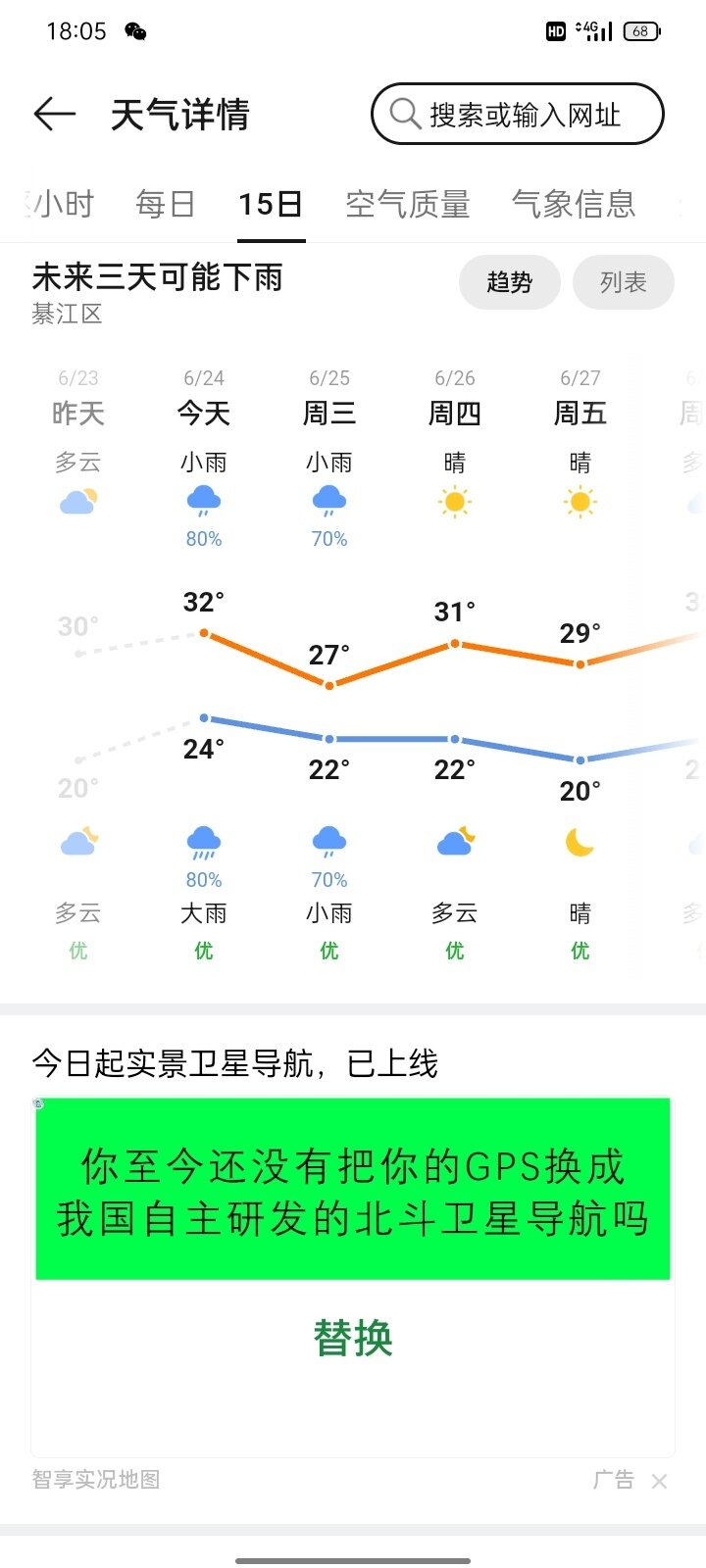Image resolution: width=706 pixels, height=1568 pixels.
Task: Select the 15日 tab
Action: (271, 204)
